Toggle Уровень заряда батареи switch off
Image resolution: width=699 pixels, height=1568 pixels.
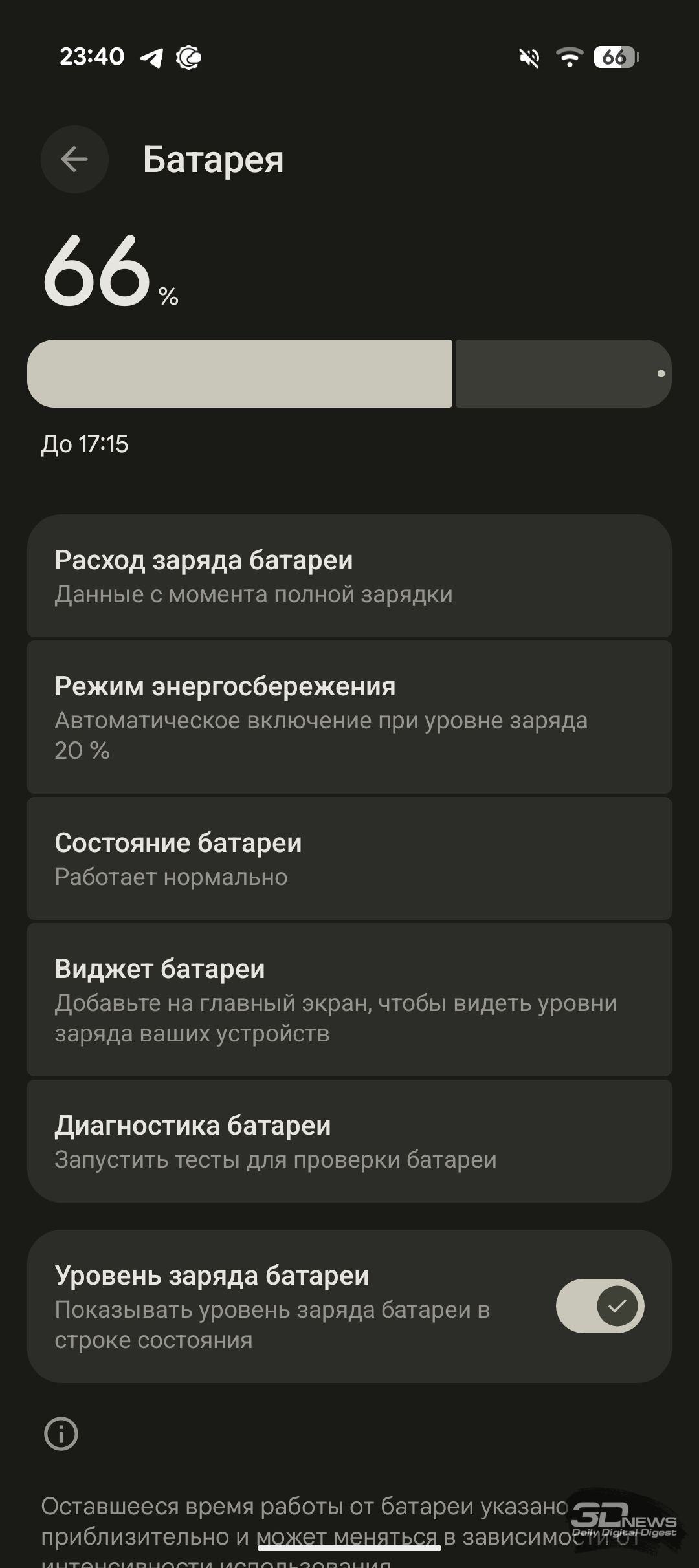600,1306
